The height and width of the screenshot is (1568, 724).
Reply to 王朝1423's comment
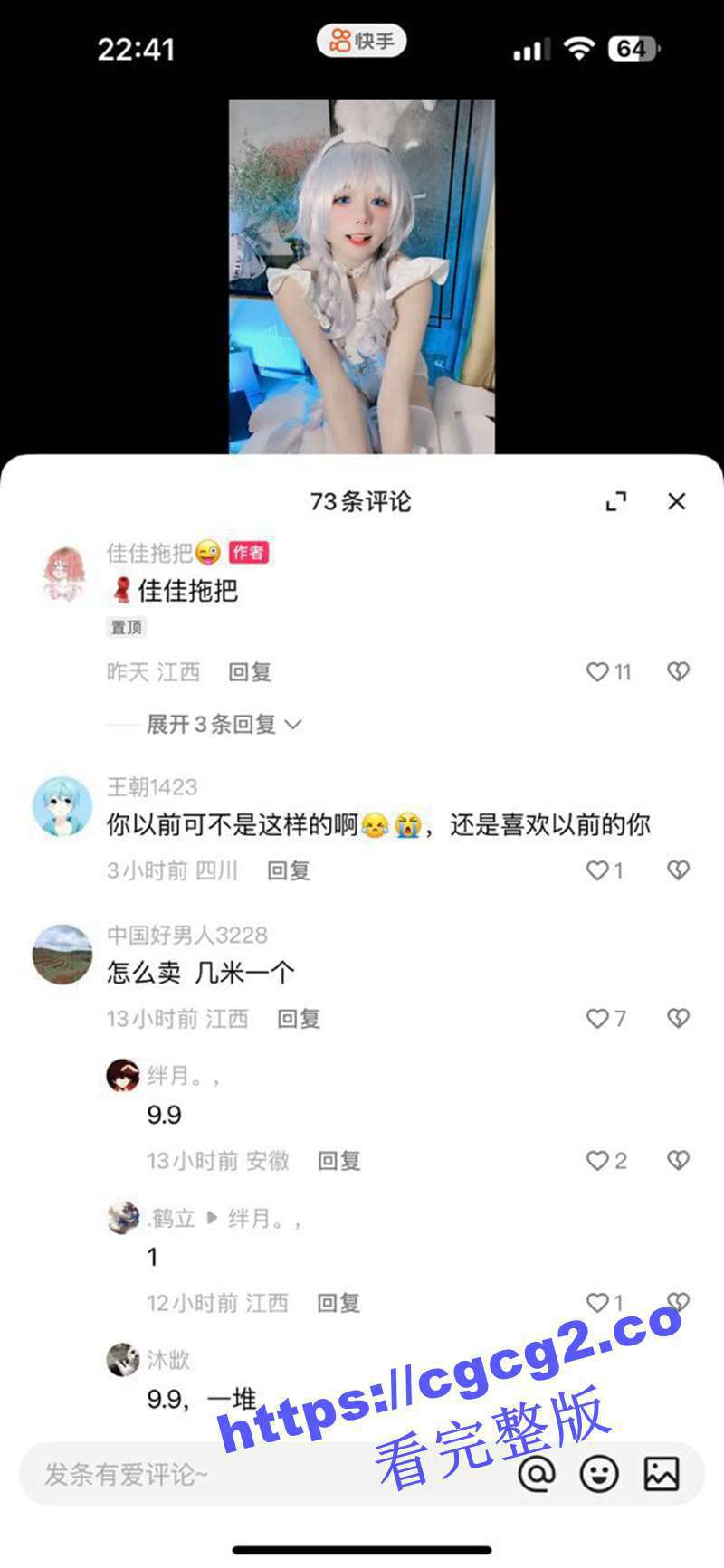click(289, 870)
